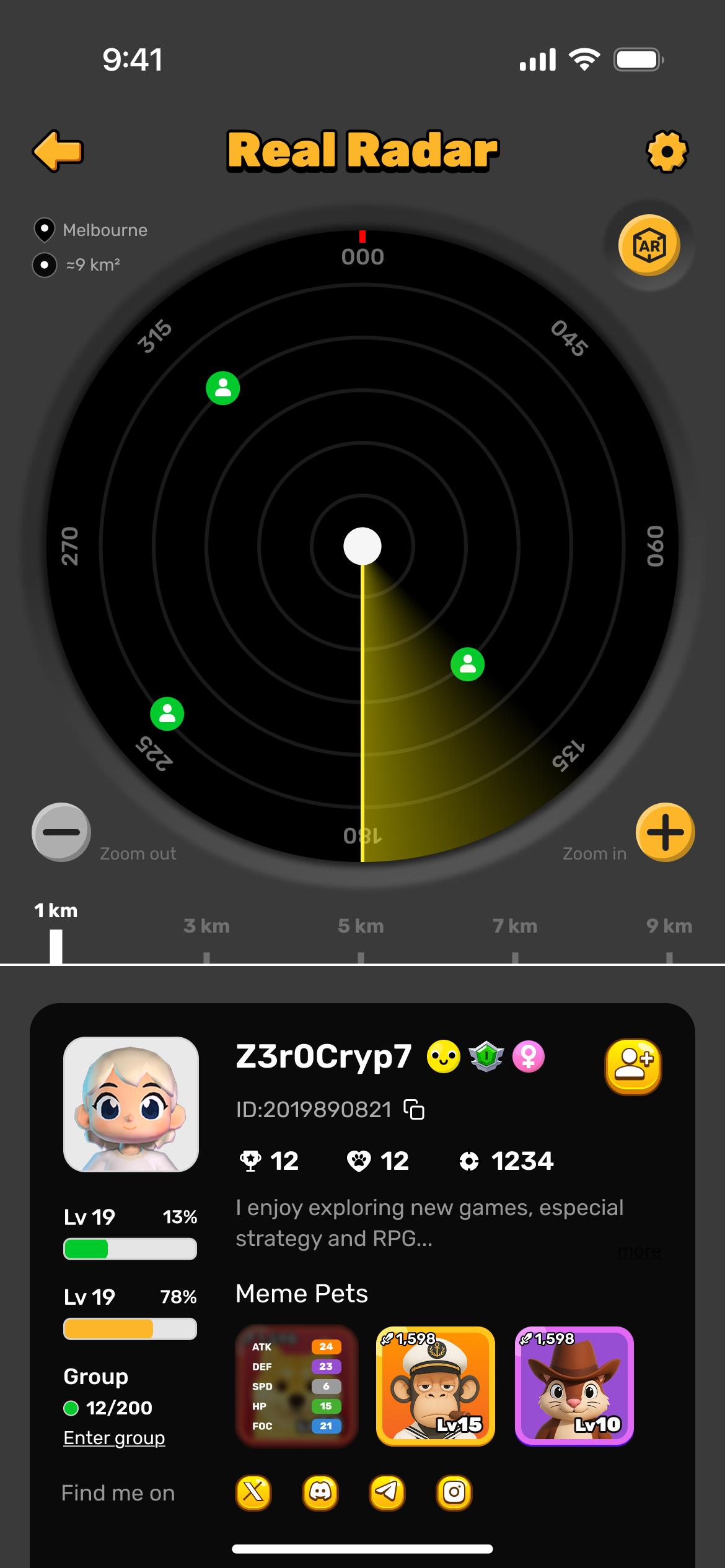Open the player's X profile
Screen dimensions: 725x1568
pos(253,1492)
